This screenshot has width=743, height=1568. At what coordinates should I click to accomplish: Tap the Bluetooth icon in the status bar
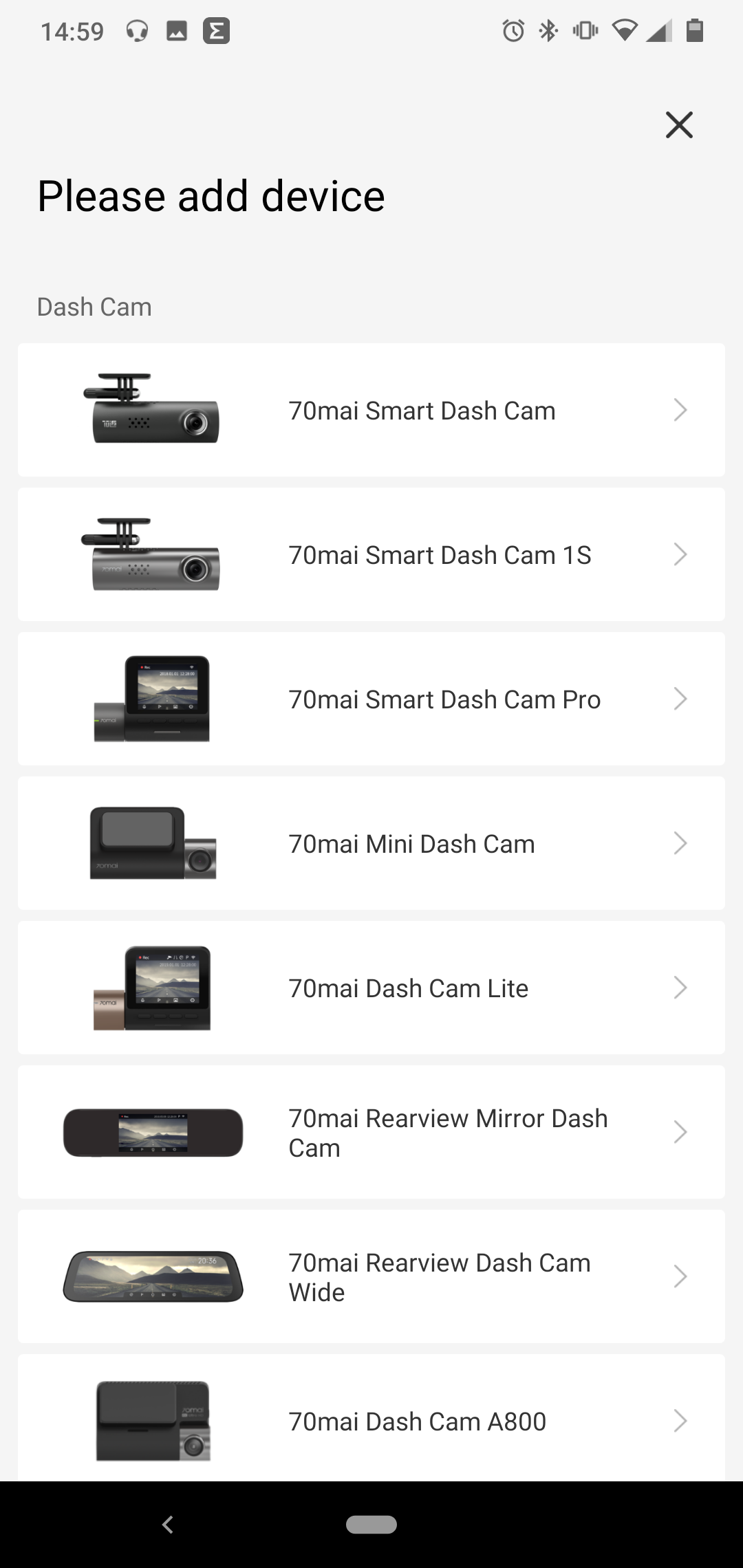548,30
